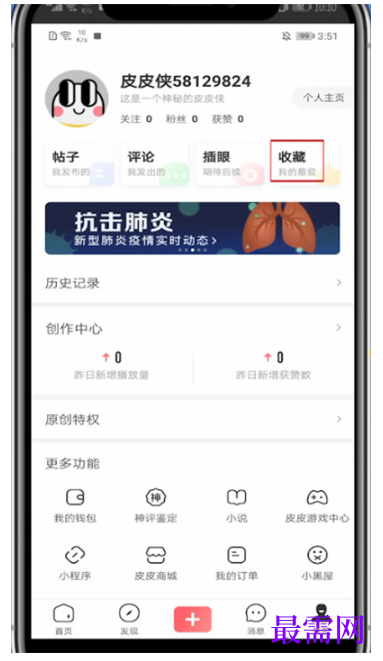This screenshot has width=383, height=661.
Task: Tap the profile avatar picture
Action: point(77,99)
